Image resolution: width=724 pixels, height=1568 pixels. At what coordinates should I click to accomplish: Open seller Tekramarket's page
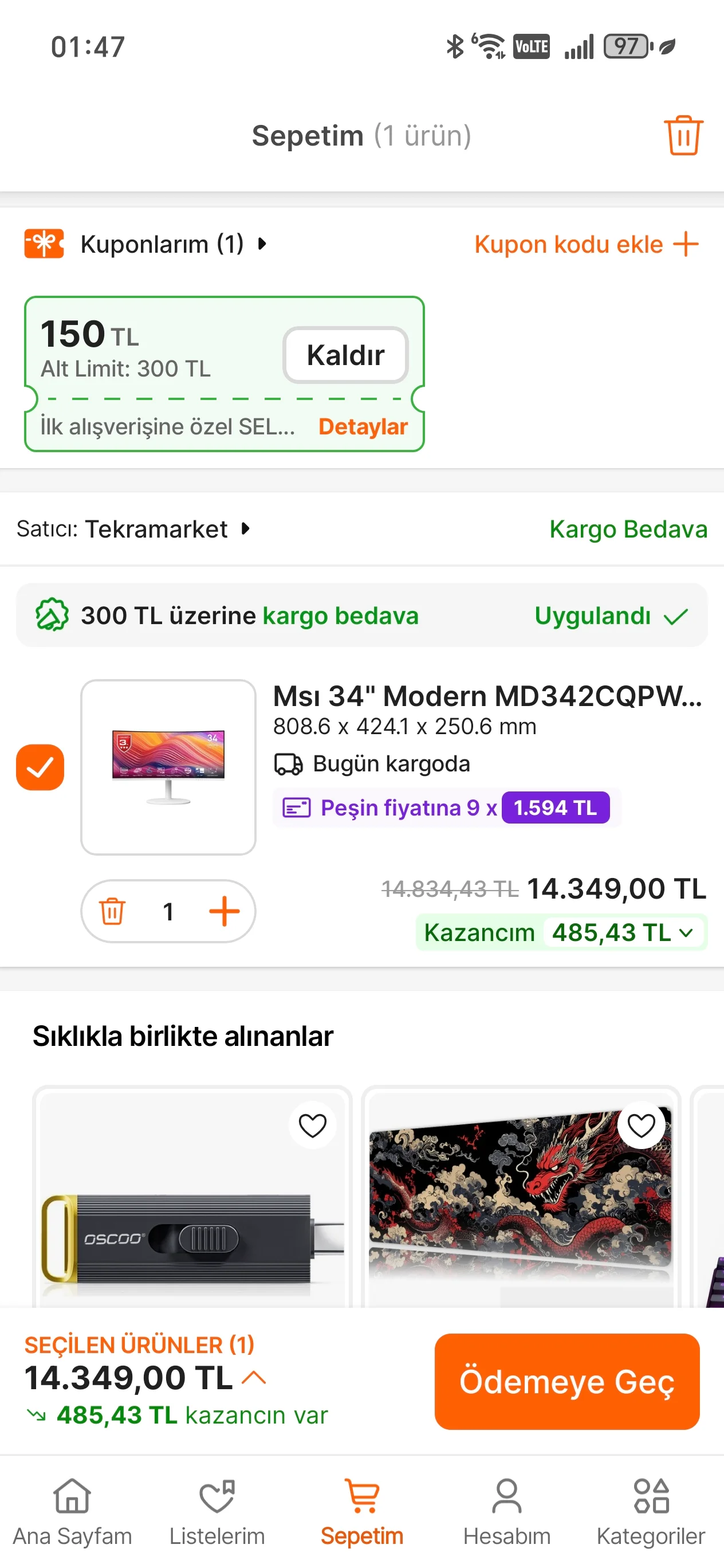point(157,529)
